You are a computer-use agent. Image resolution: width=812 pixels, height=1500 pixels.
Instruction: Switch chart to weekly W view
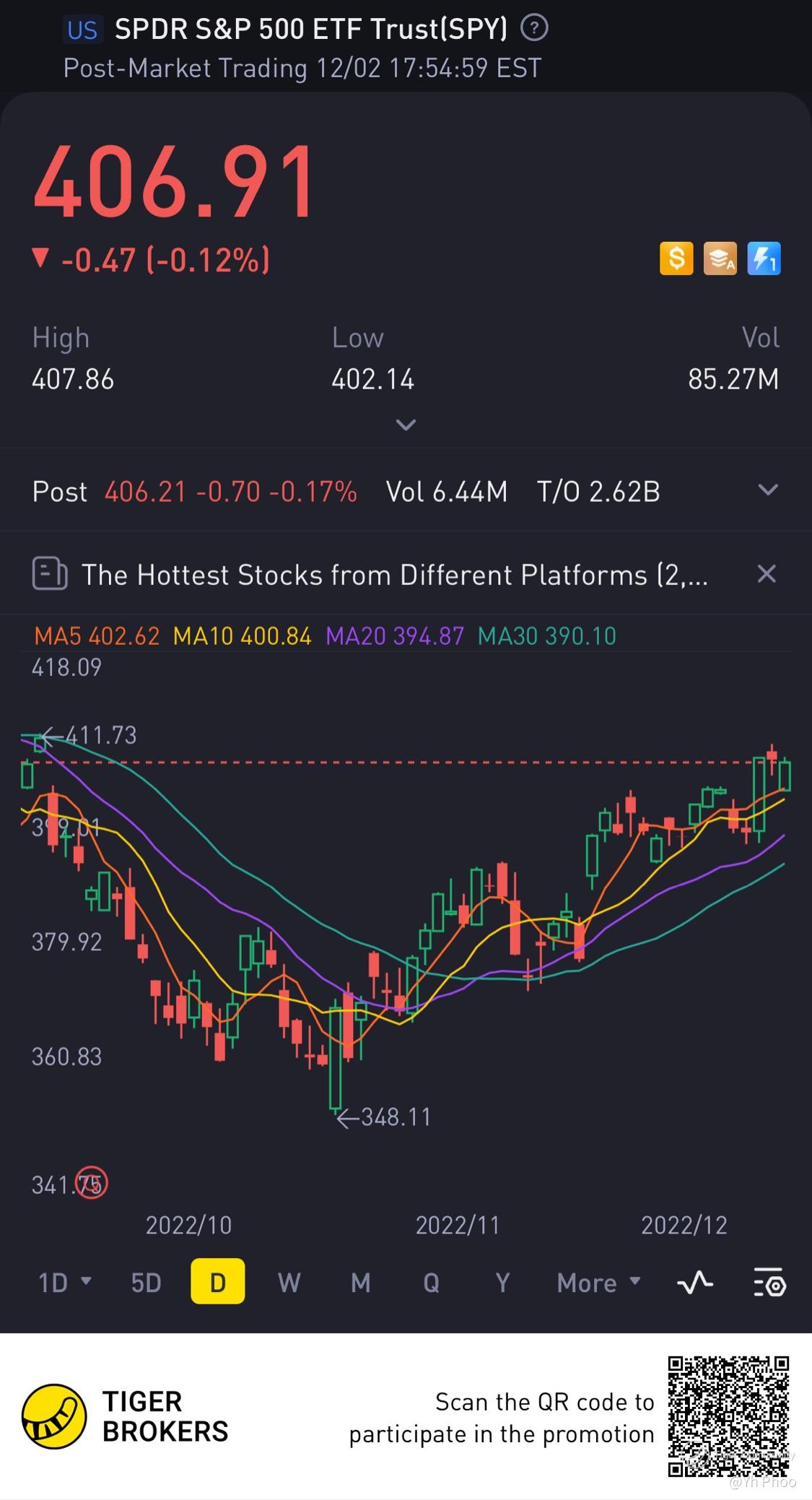(289, 1283)
